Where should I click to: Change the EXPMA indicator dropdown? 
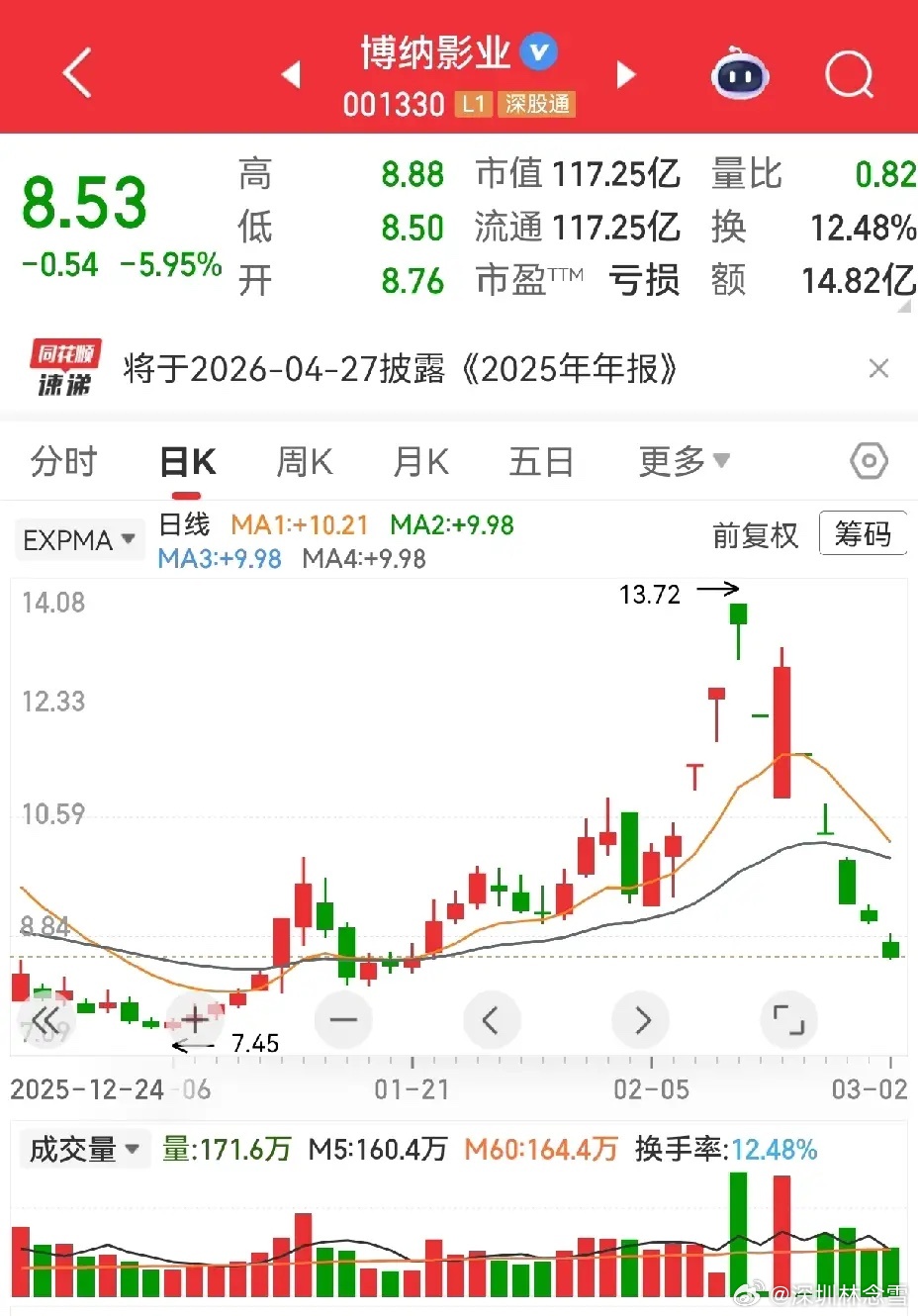click(78, 540)
